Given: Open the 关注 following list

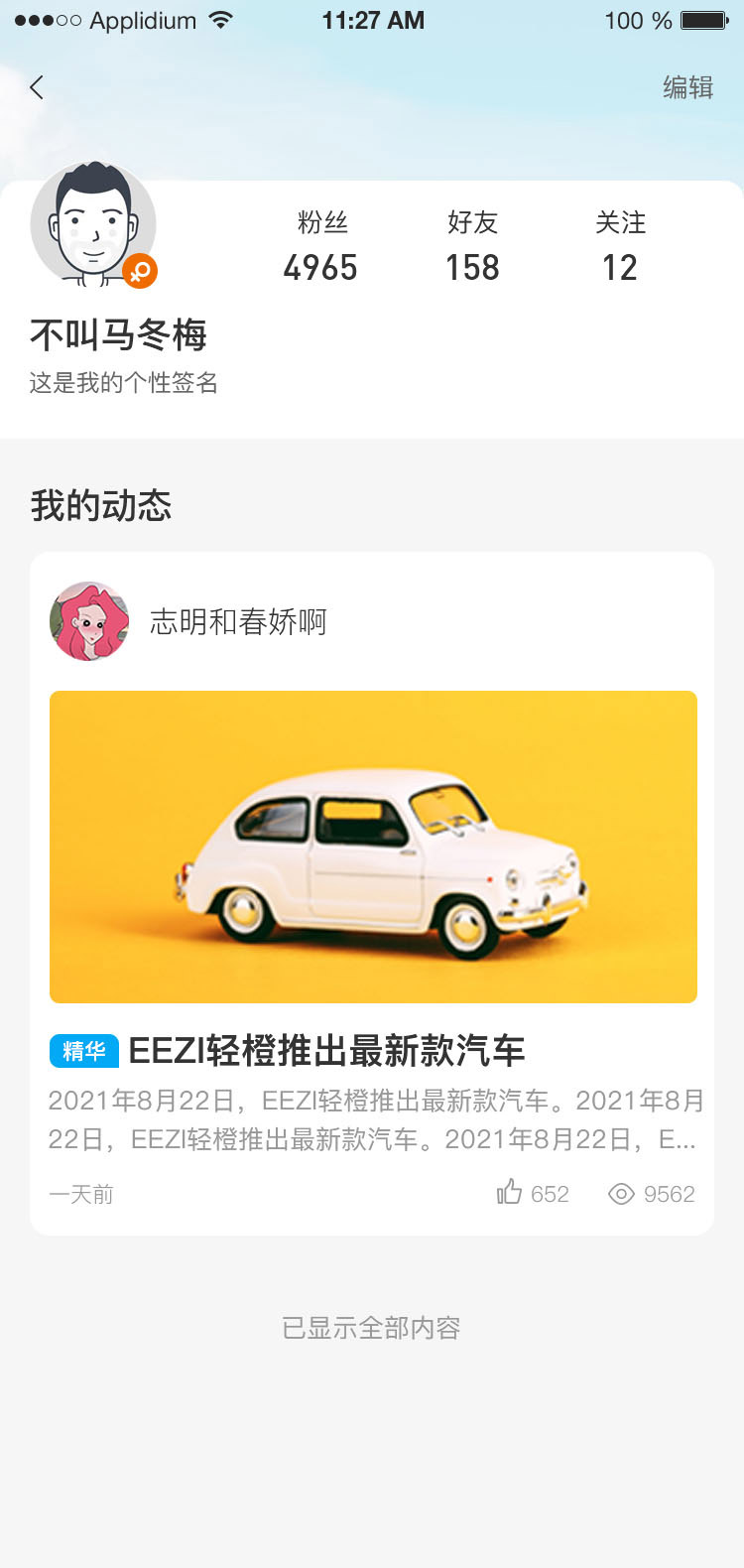Looking at the screenshot, I should 620,246.
